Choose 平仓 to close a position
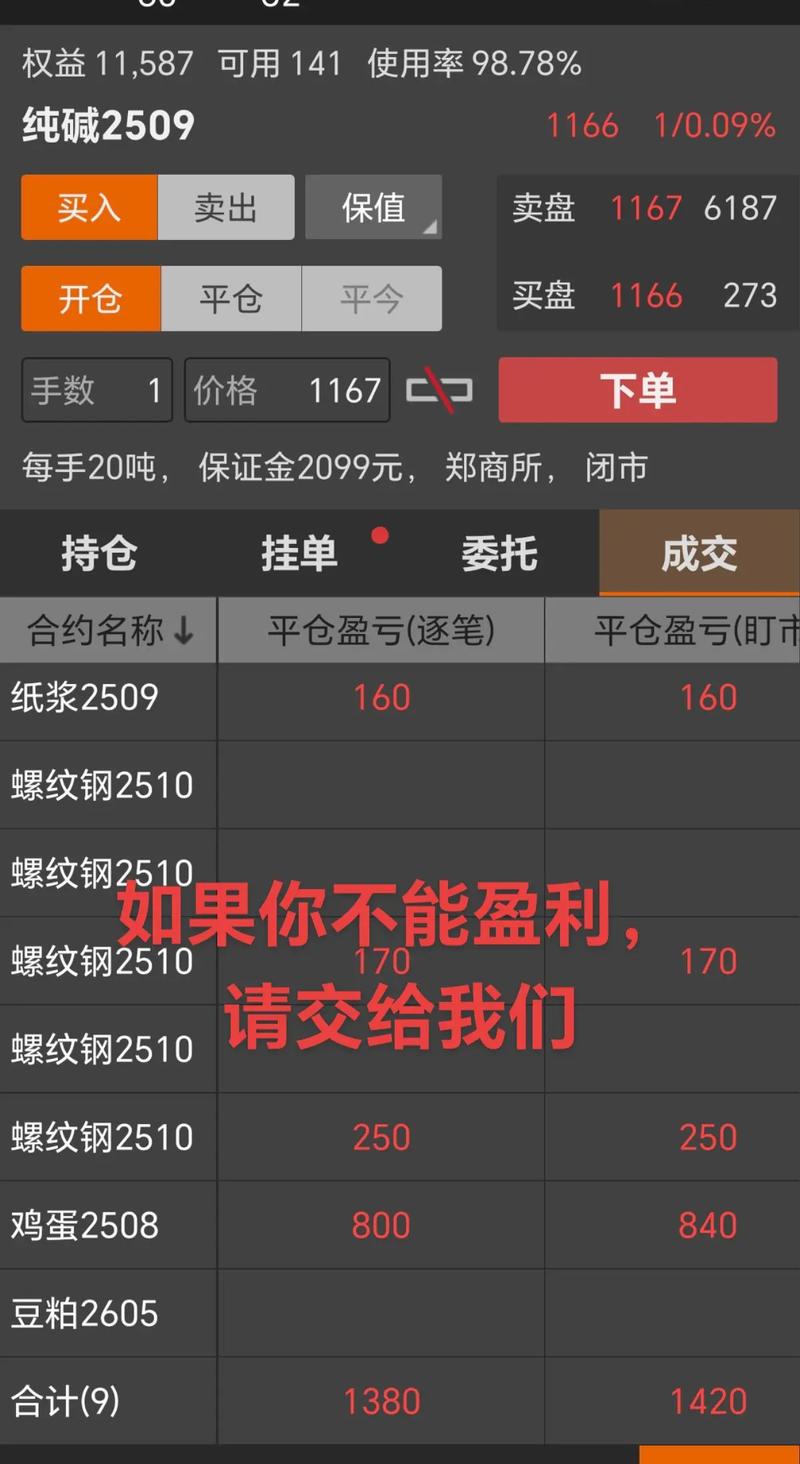This screenshot has width=800, height=1464. 231,299
